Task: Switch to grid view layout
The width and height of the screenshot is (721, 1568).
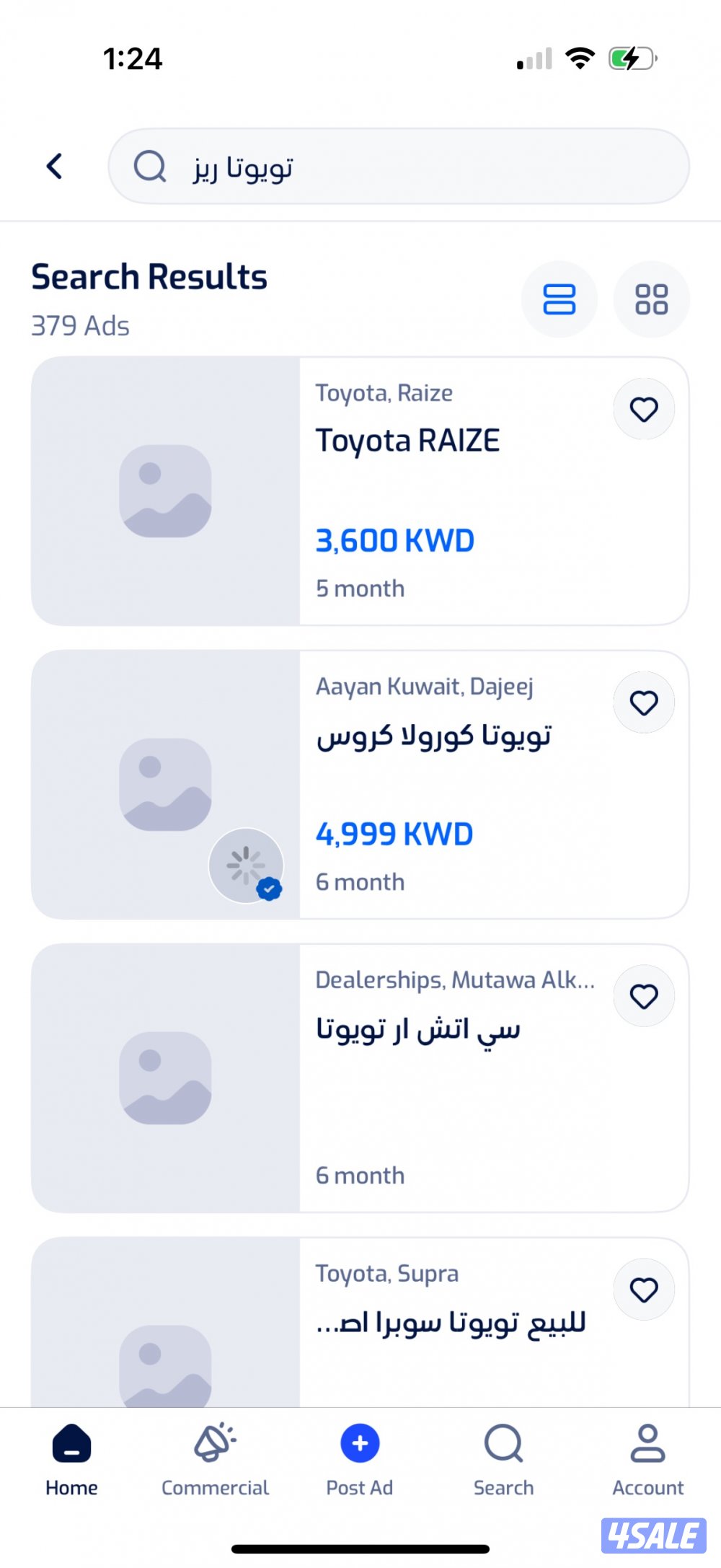Action: pos(651,299)
